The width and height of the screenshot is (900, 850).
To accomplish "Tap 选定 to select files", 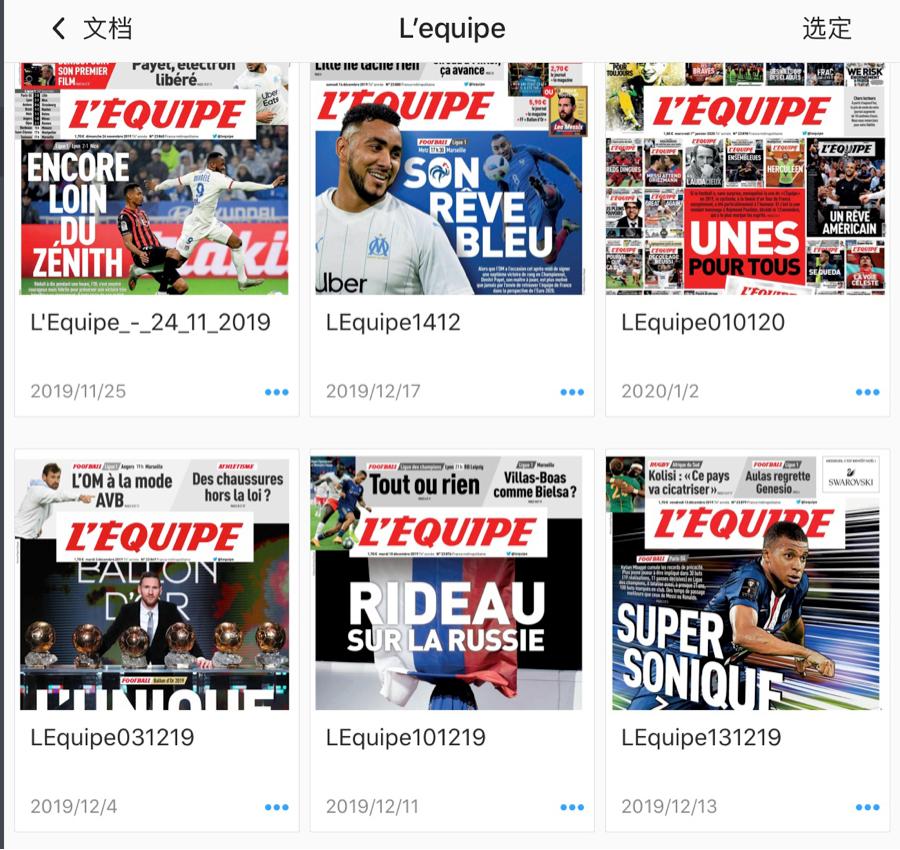I will pos(826,29).
